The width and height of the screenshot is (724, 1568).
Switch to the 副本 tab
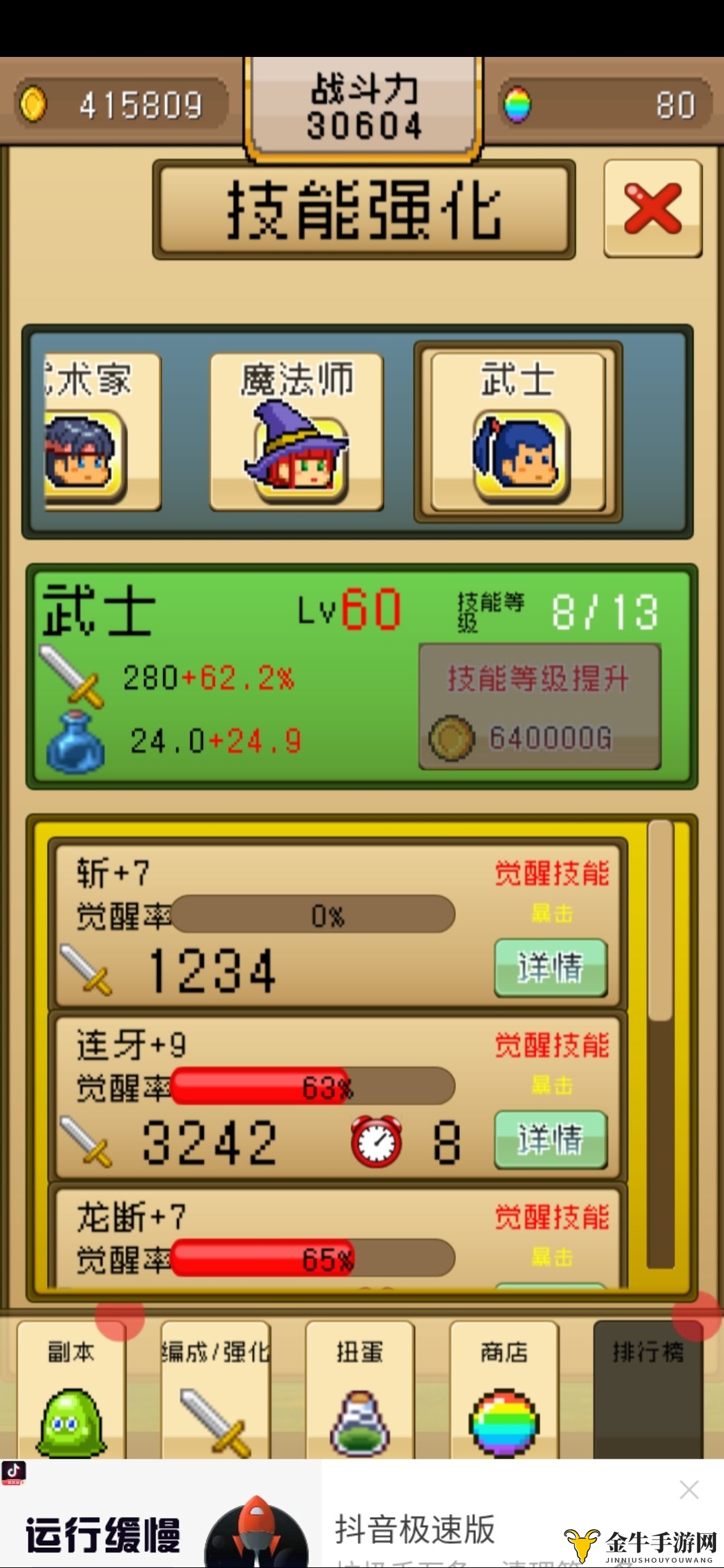(71, 1390)
